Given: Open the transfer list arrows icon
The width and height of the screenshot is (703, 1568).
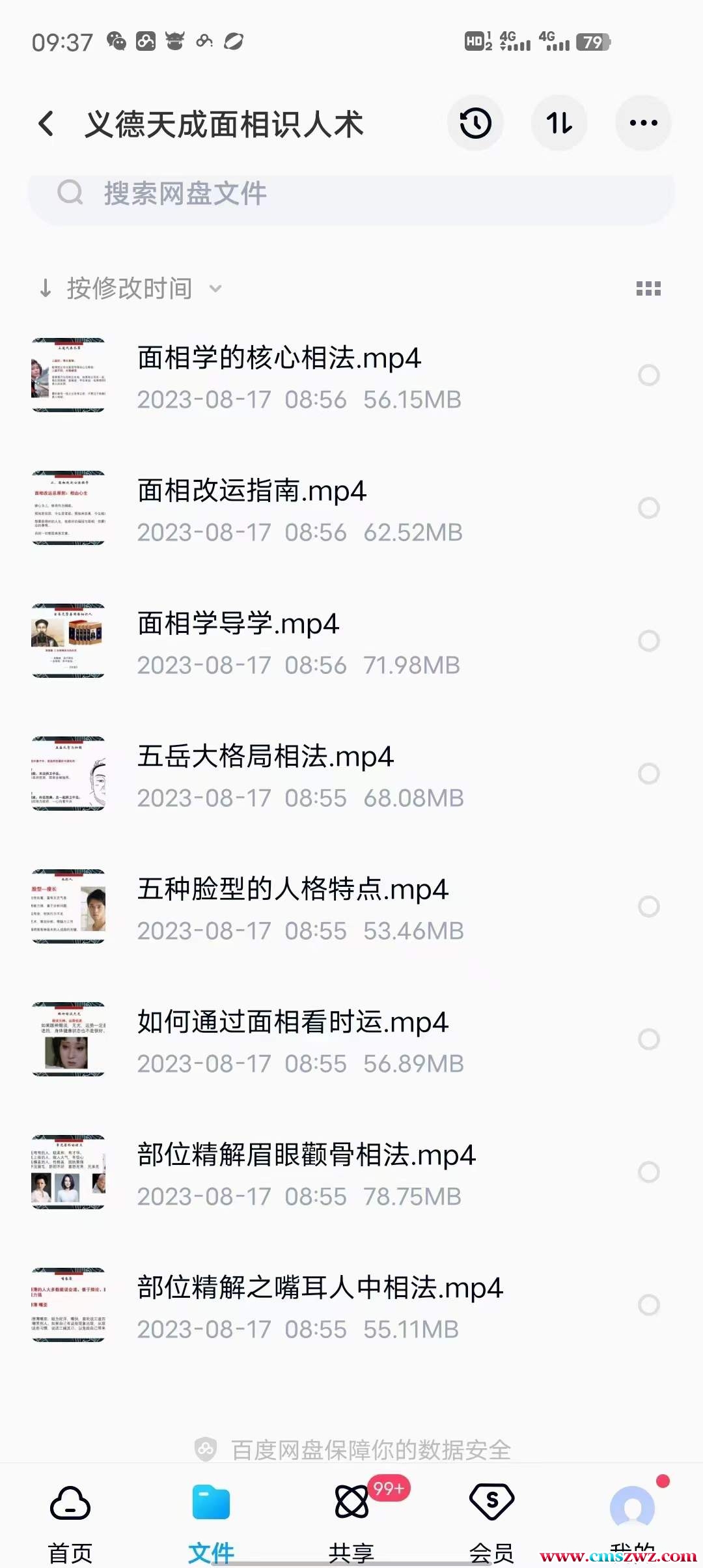Looking at the screenshot, I should [x=559, y=123].
